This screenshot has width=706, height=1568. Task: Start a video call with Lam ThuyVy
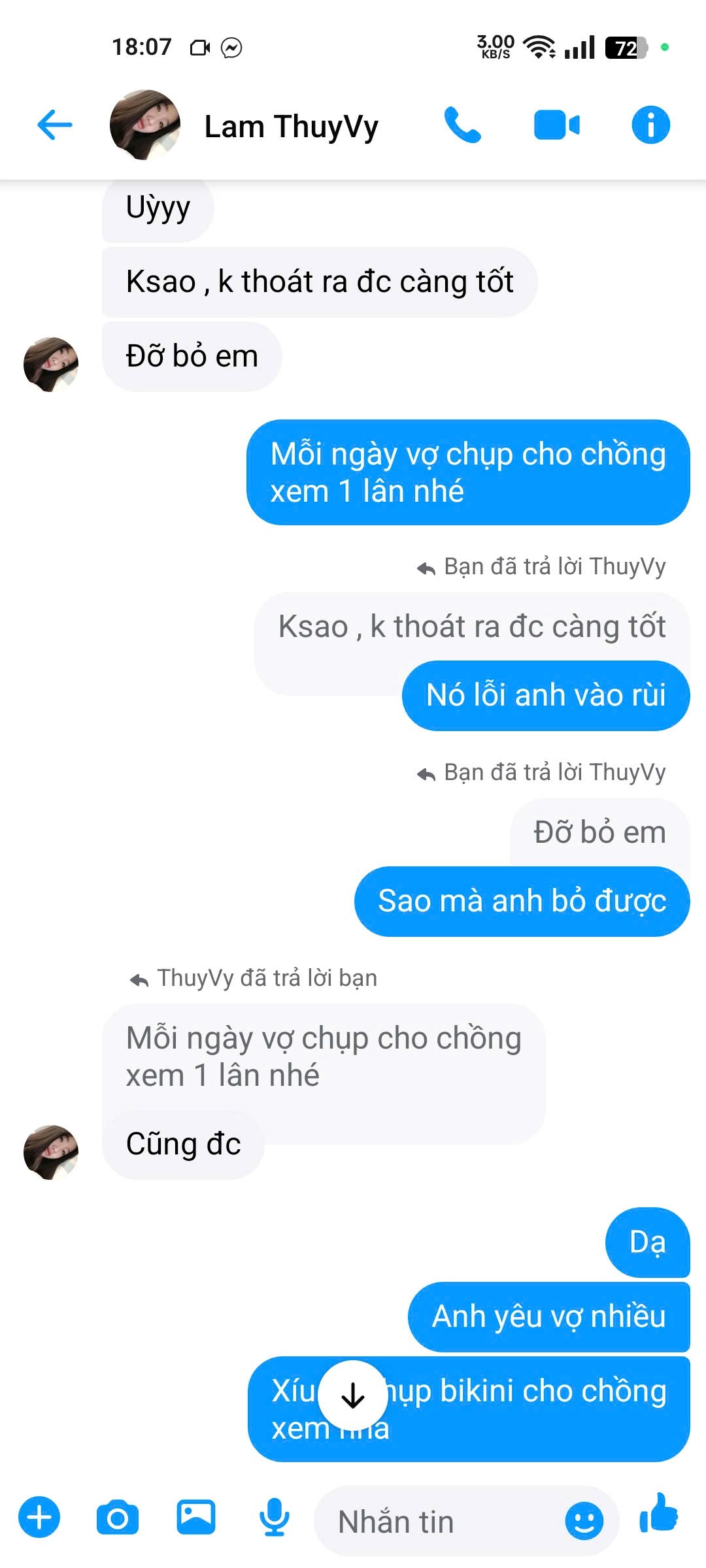(557, 125)
